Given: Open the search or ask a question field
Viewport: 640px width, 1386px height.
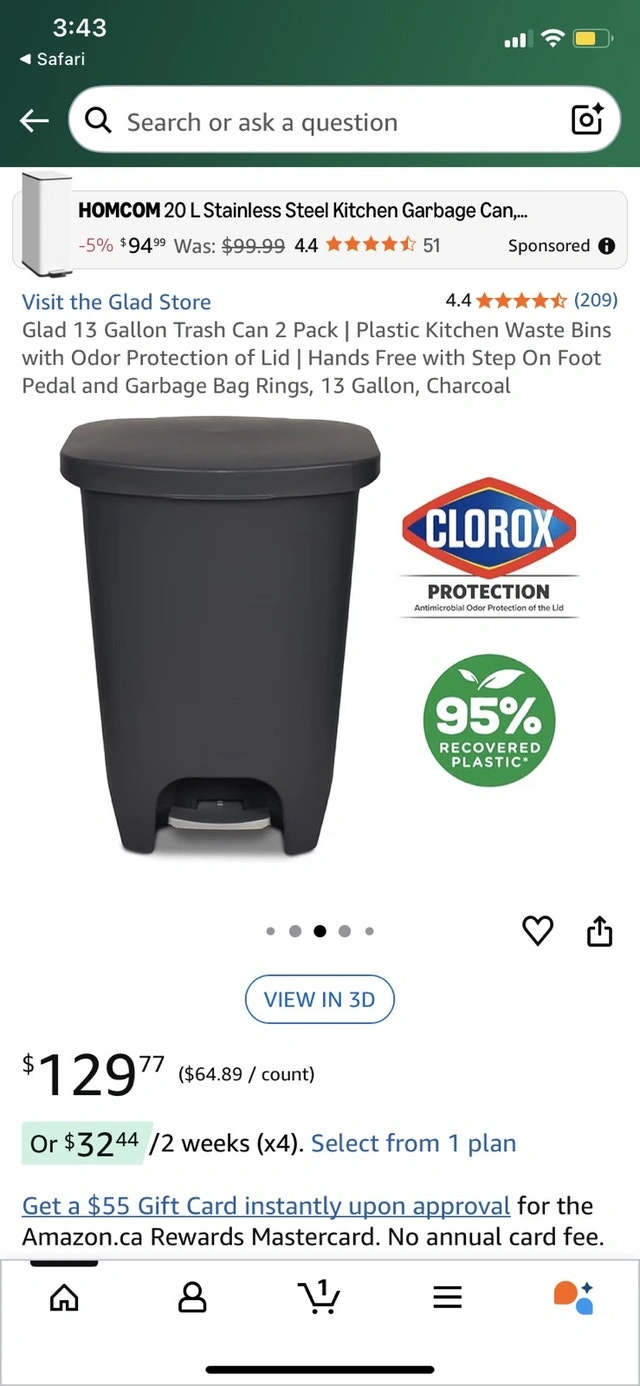Looking at the screenshot, I should [320, 122].
